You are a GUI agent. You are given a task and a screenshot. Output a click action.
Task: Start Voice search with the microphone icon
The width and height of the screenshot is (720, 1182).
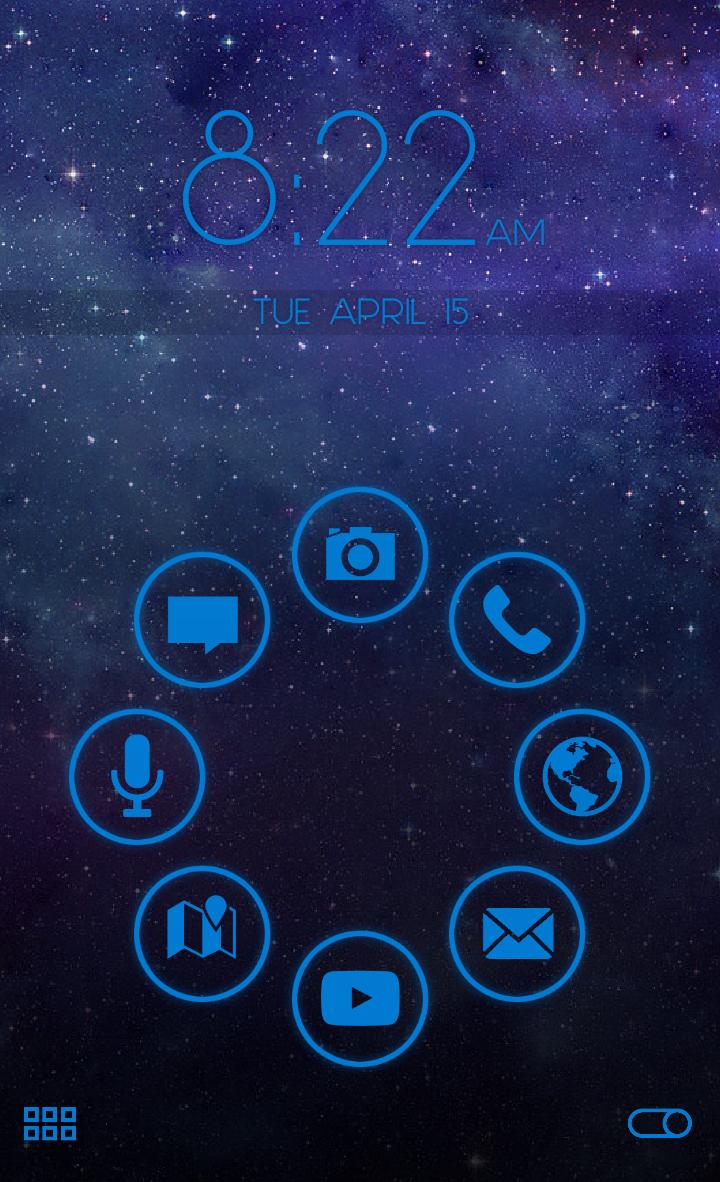(137, 777)
